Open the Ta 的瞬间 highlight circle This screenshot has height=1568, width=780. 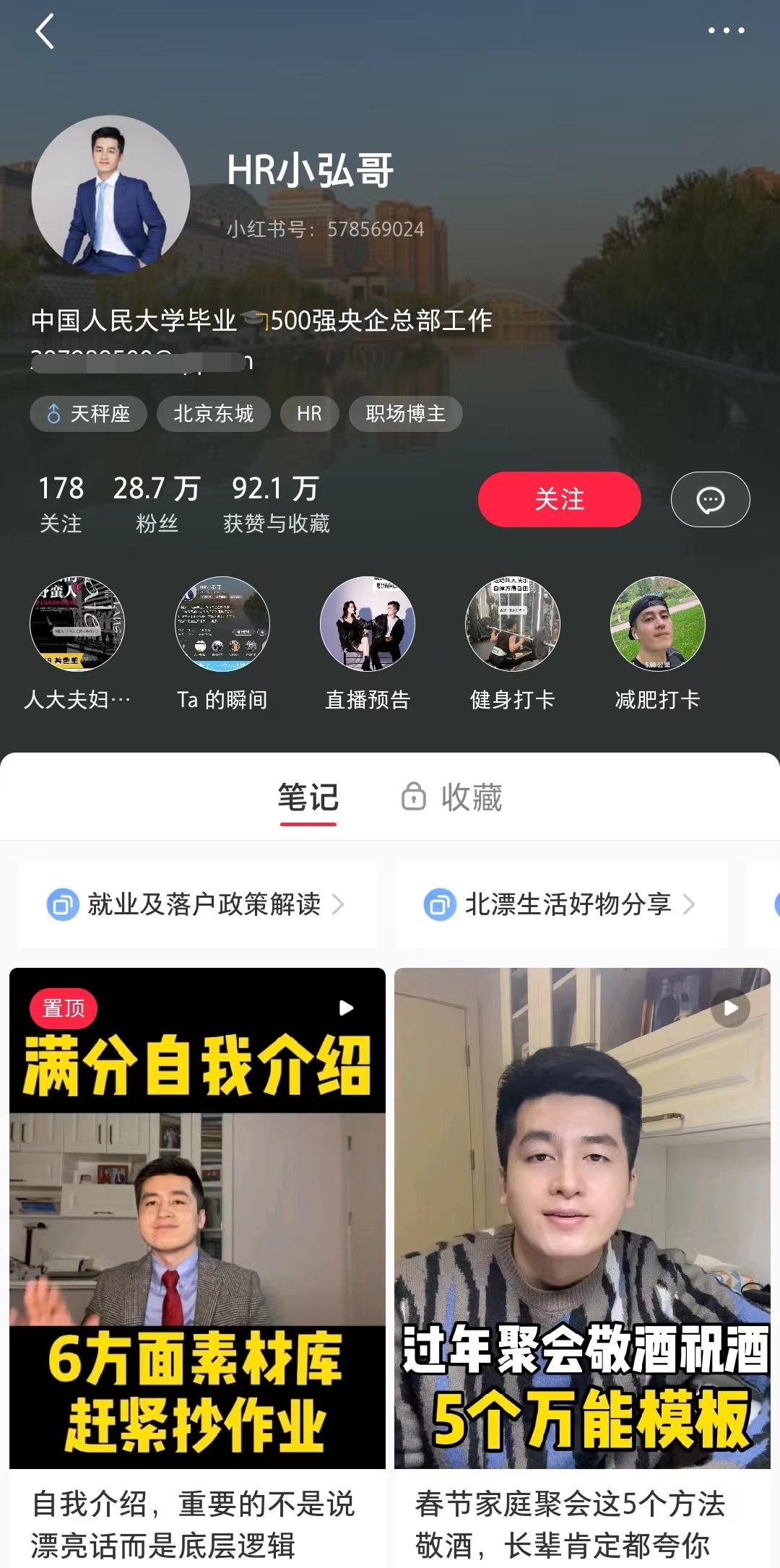pos(221,624)
